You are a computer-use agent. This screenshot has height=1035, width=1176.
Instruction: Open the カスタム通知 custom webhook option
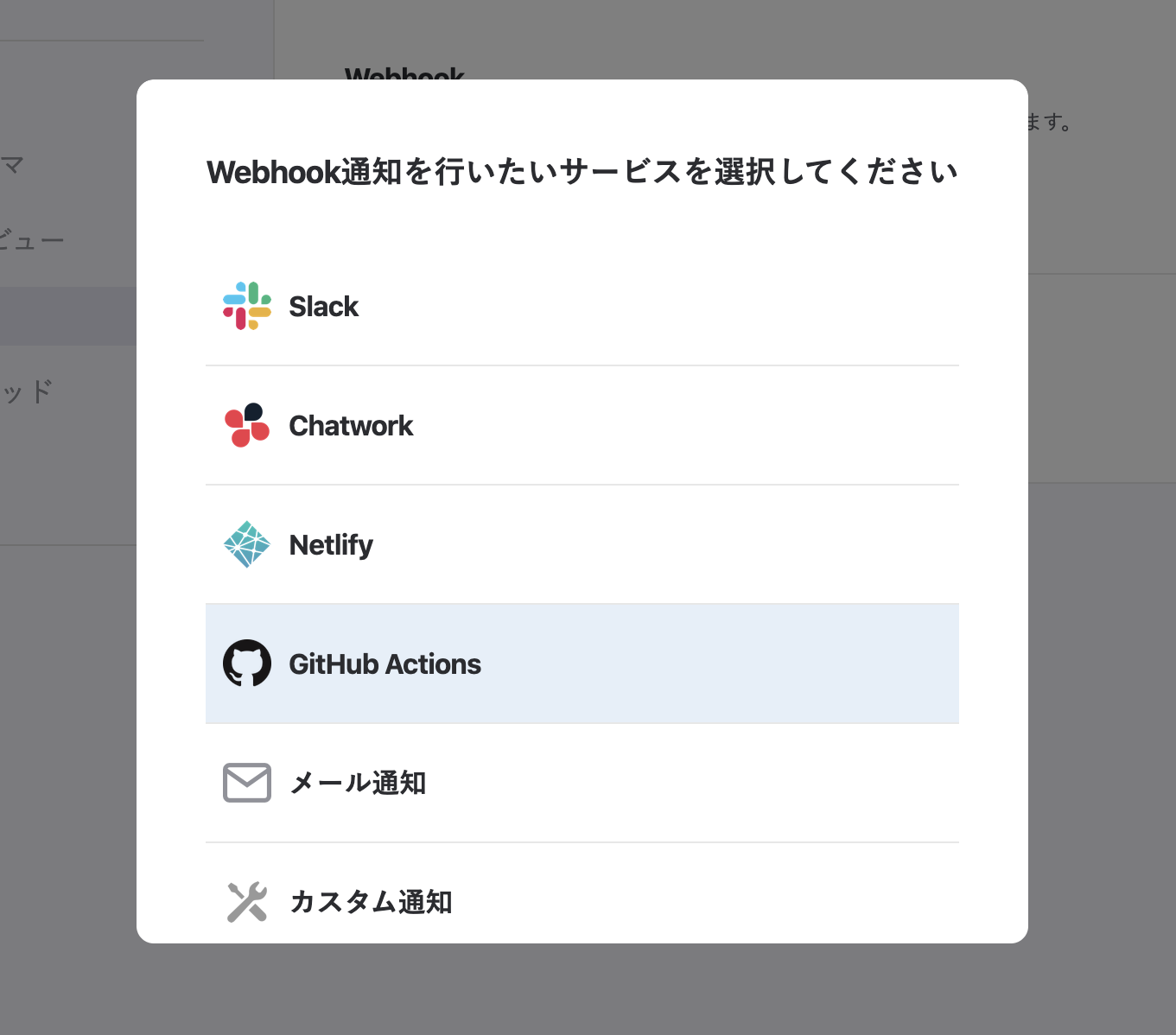pyautogui.click(x=582, y=901)
